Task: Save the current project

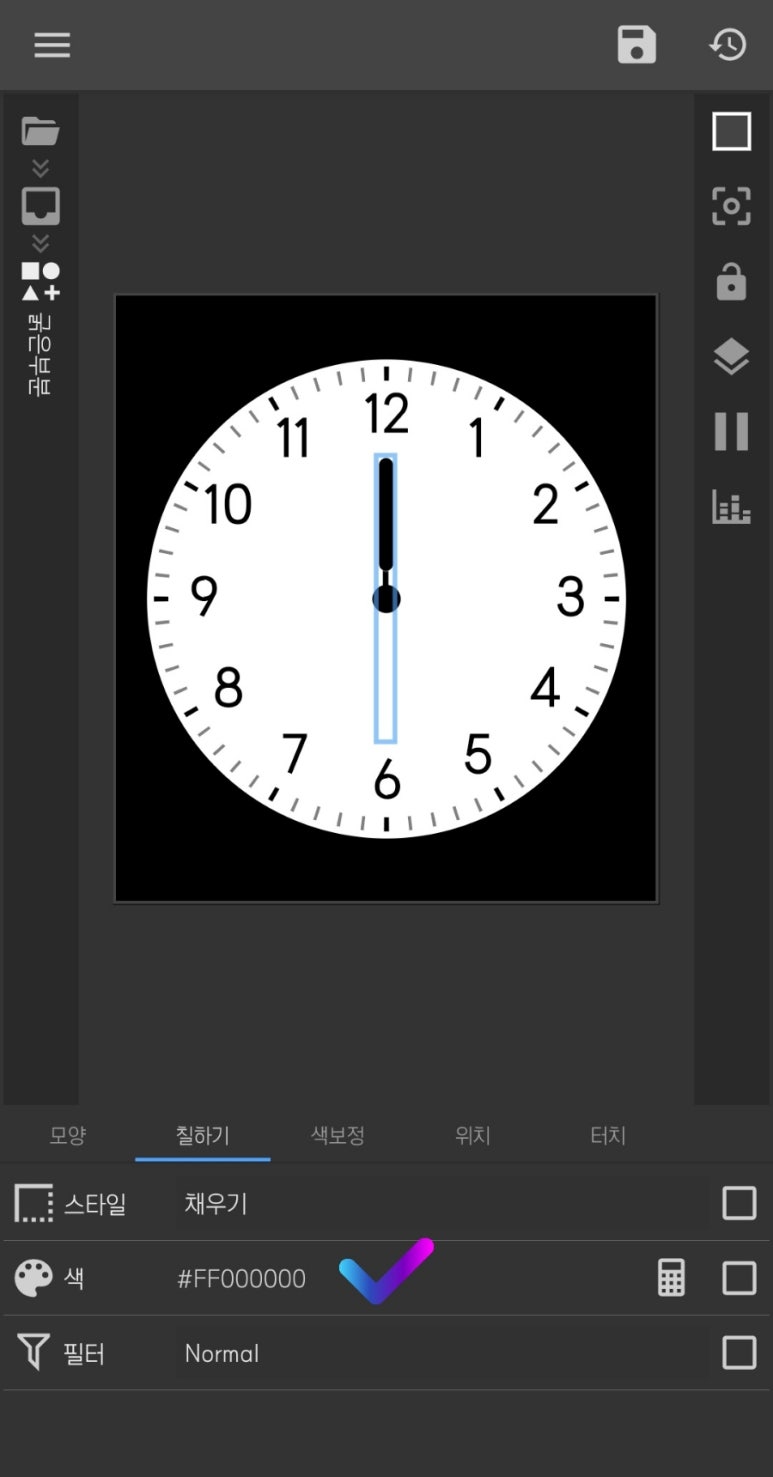Action: [636, 45]
